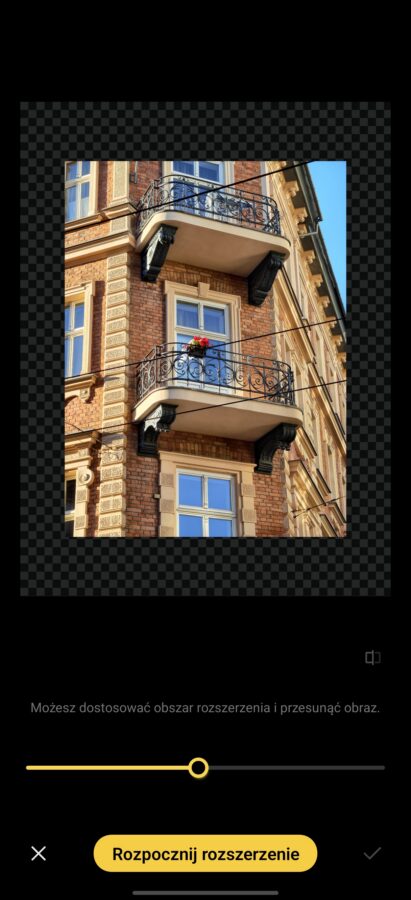Screen dimensions: 411x900
Task: Confirm changes with the checkmark icon
Action: click(x=372, y=854)
